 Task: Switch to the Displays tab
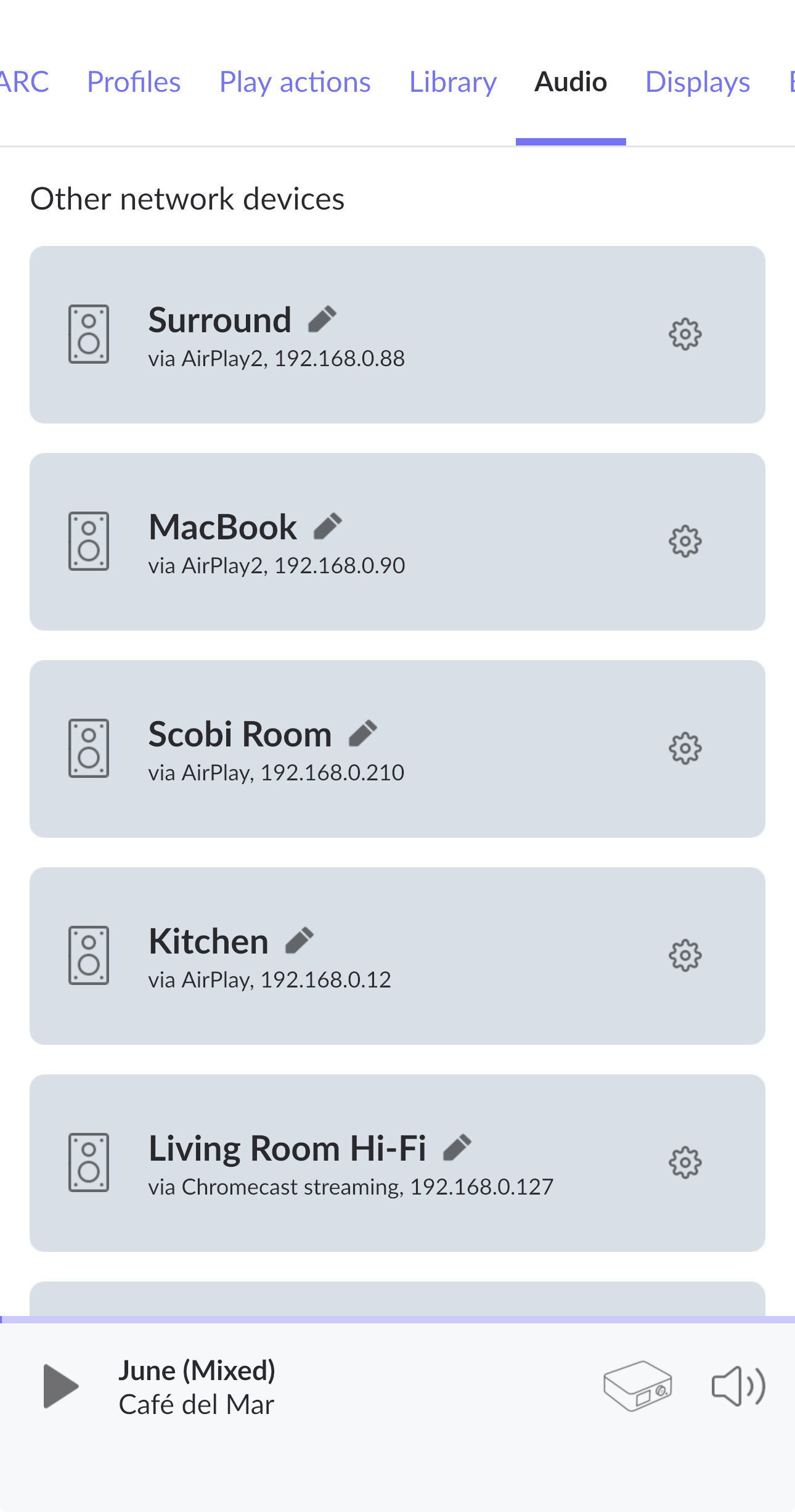(x=698, y=82)
